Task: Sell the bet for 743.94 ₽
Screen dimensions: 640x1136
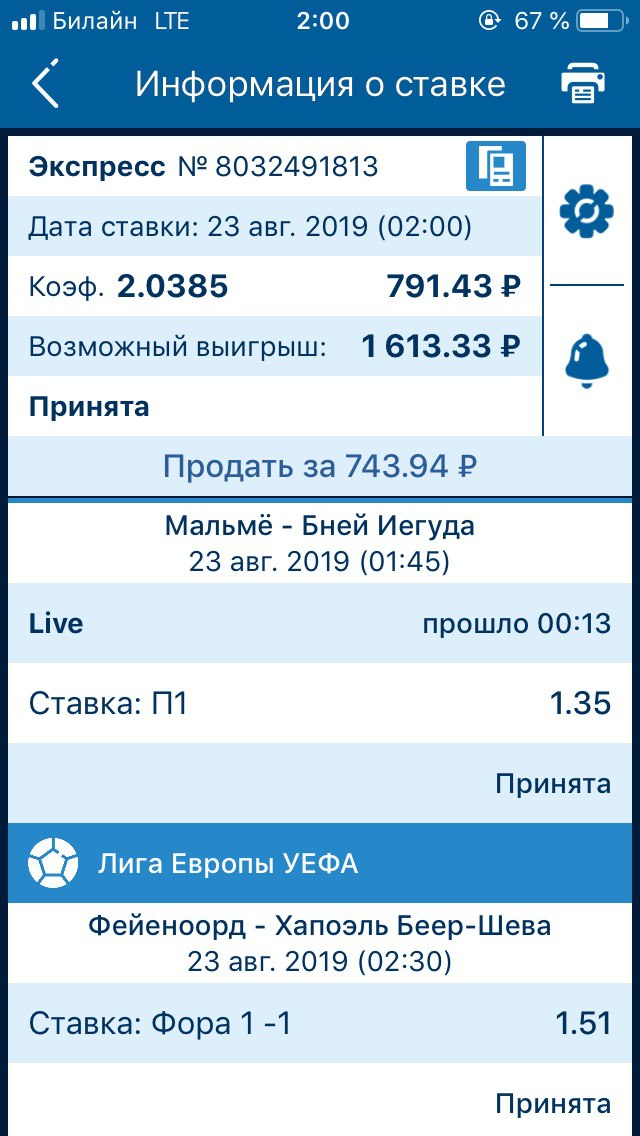Action: coord(320,466)
